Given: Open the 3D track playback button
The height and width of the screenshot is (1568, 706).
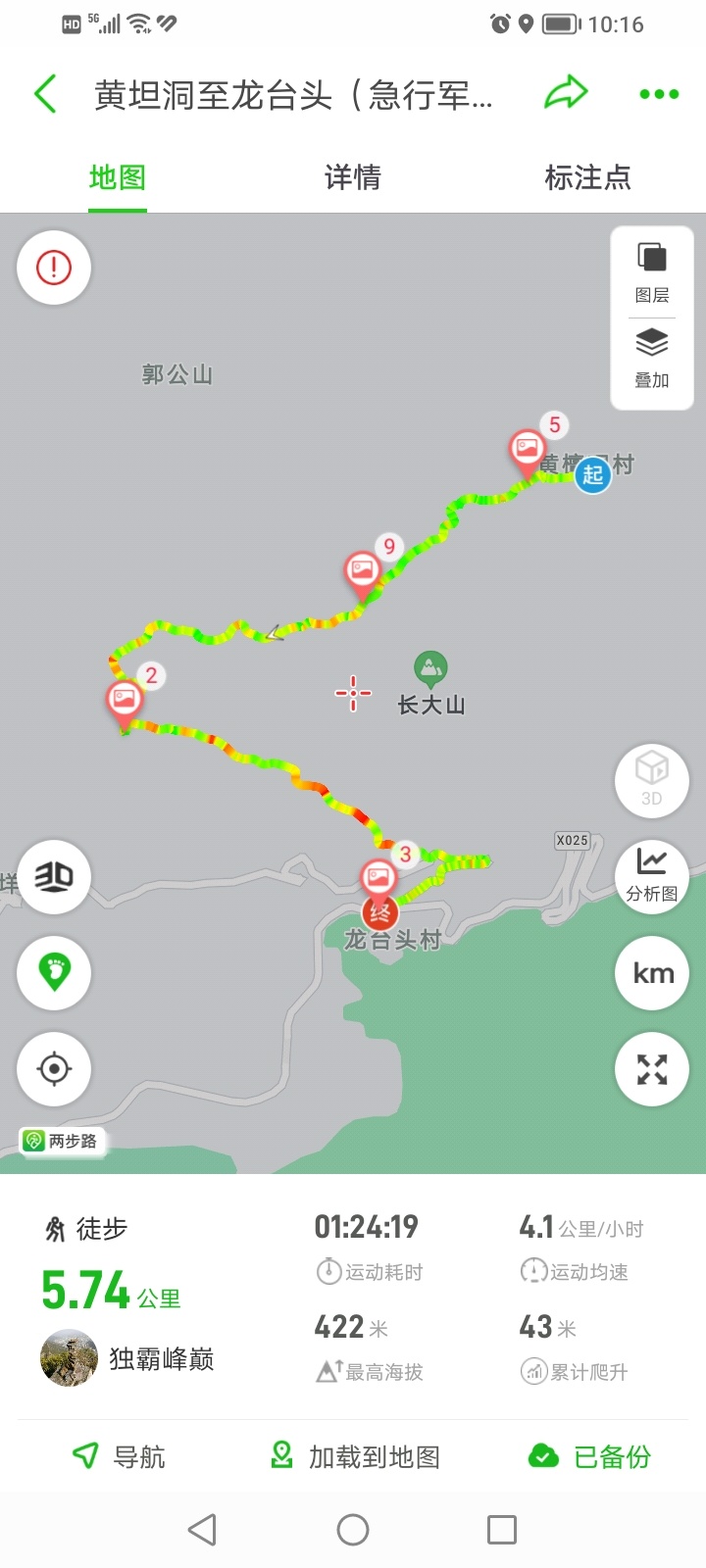Looking at the screenshot, I should point(54,876).
